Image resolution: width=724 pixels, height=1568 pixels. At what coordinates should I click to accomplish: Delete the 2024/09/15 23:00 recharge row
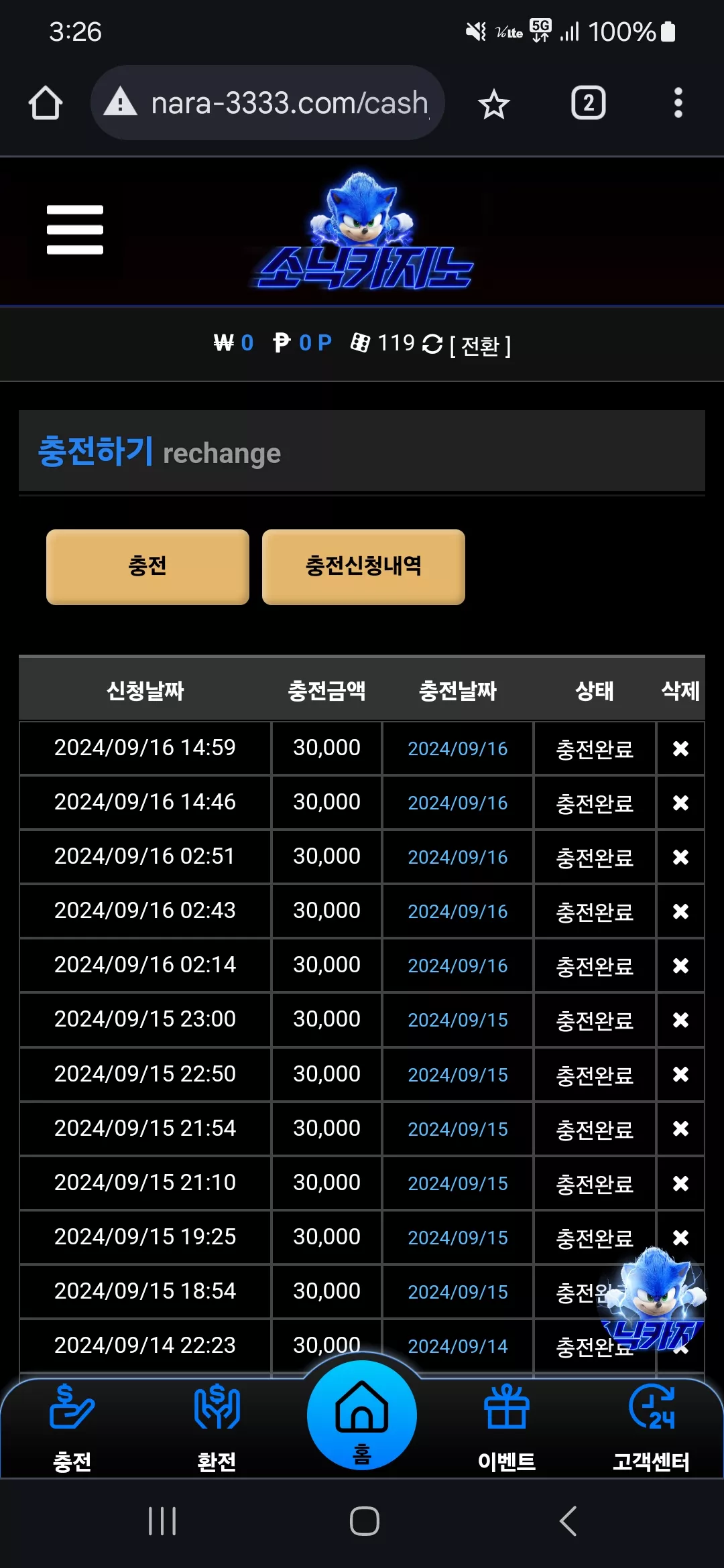tap(680, 1020)
